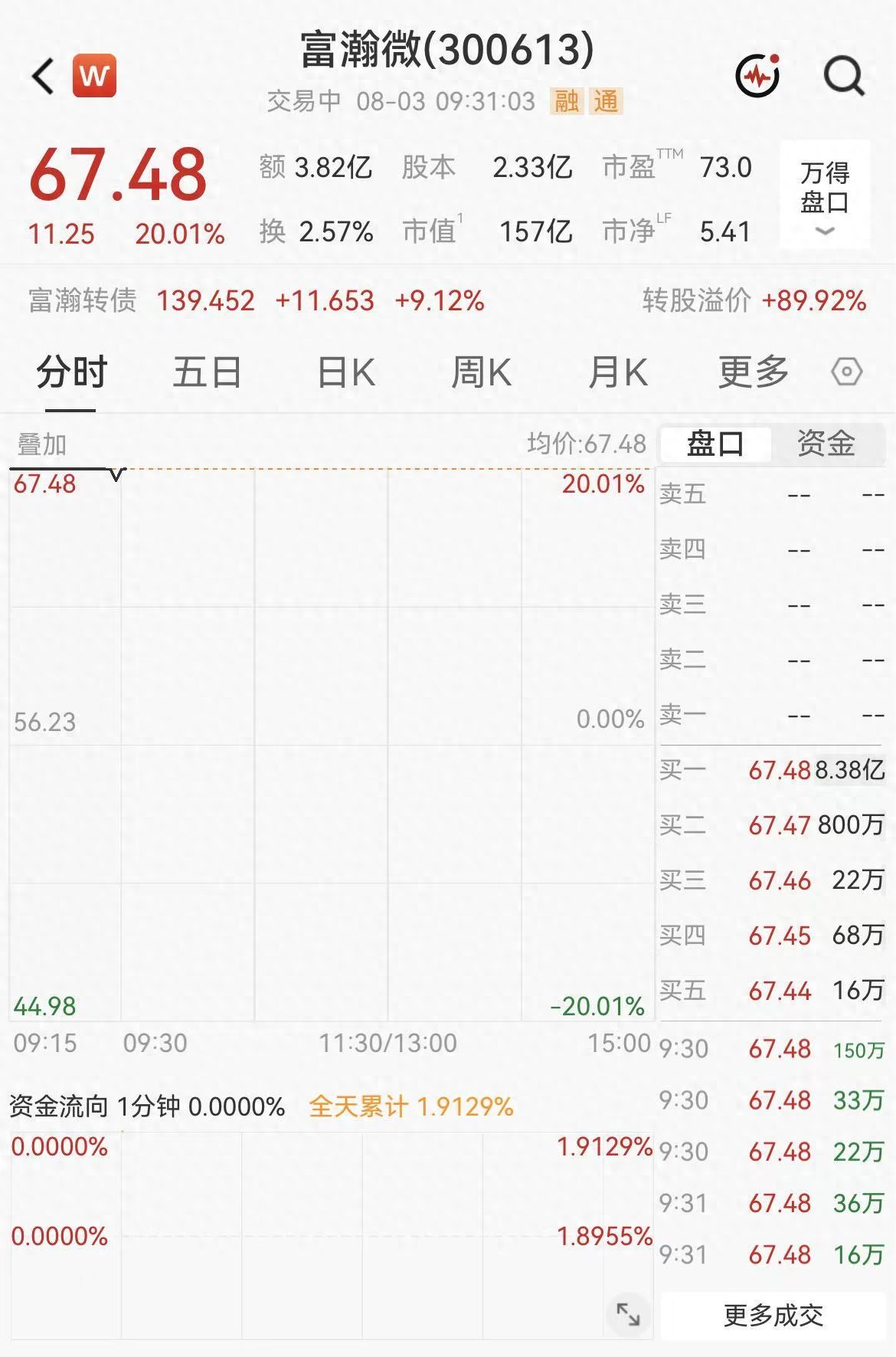Switch to the 日K chart tab
Screen dimensions: 896x1357
point(346,373)
